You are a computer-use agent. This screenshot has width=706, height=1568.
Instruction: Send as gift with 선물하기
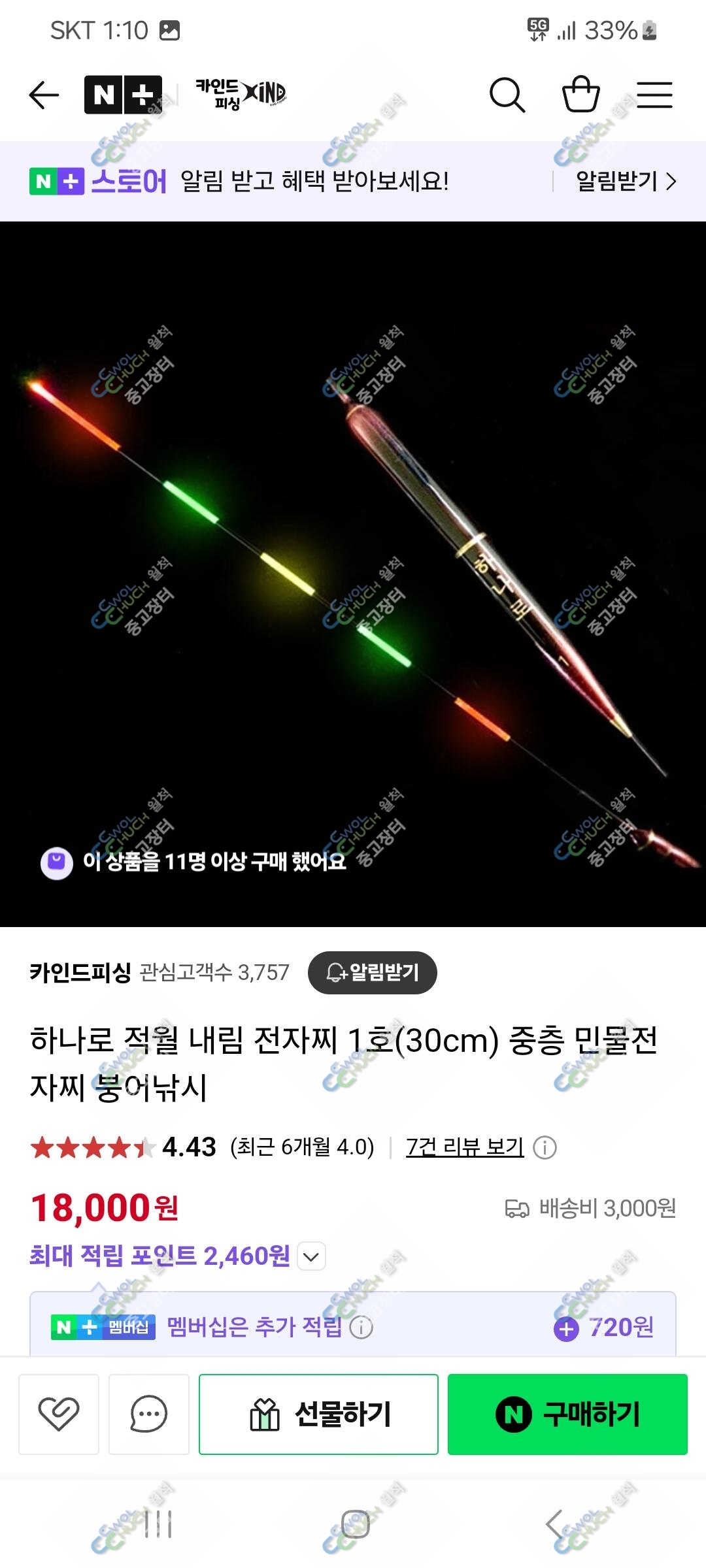[318, 1414]
